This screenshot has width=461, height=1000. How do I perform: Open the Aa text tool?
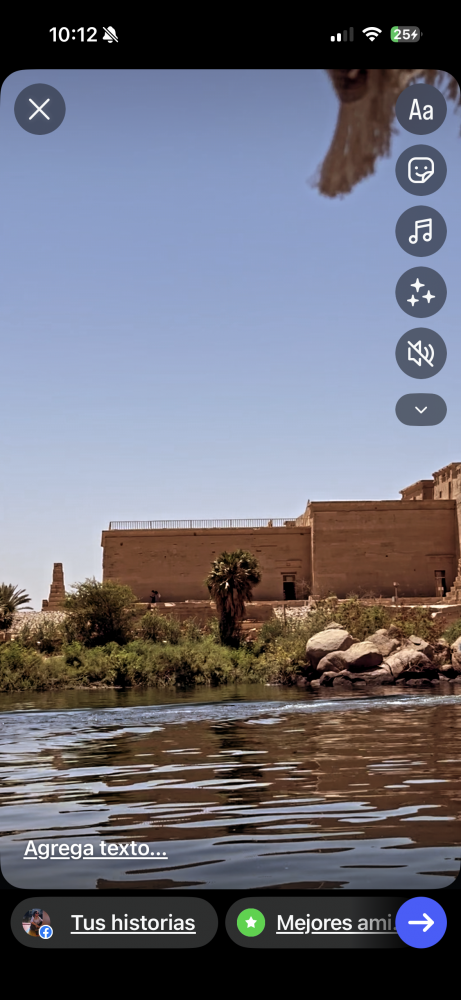click(x=421, y=109)
